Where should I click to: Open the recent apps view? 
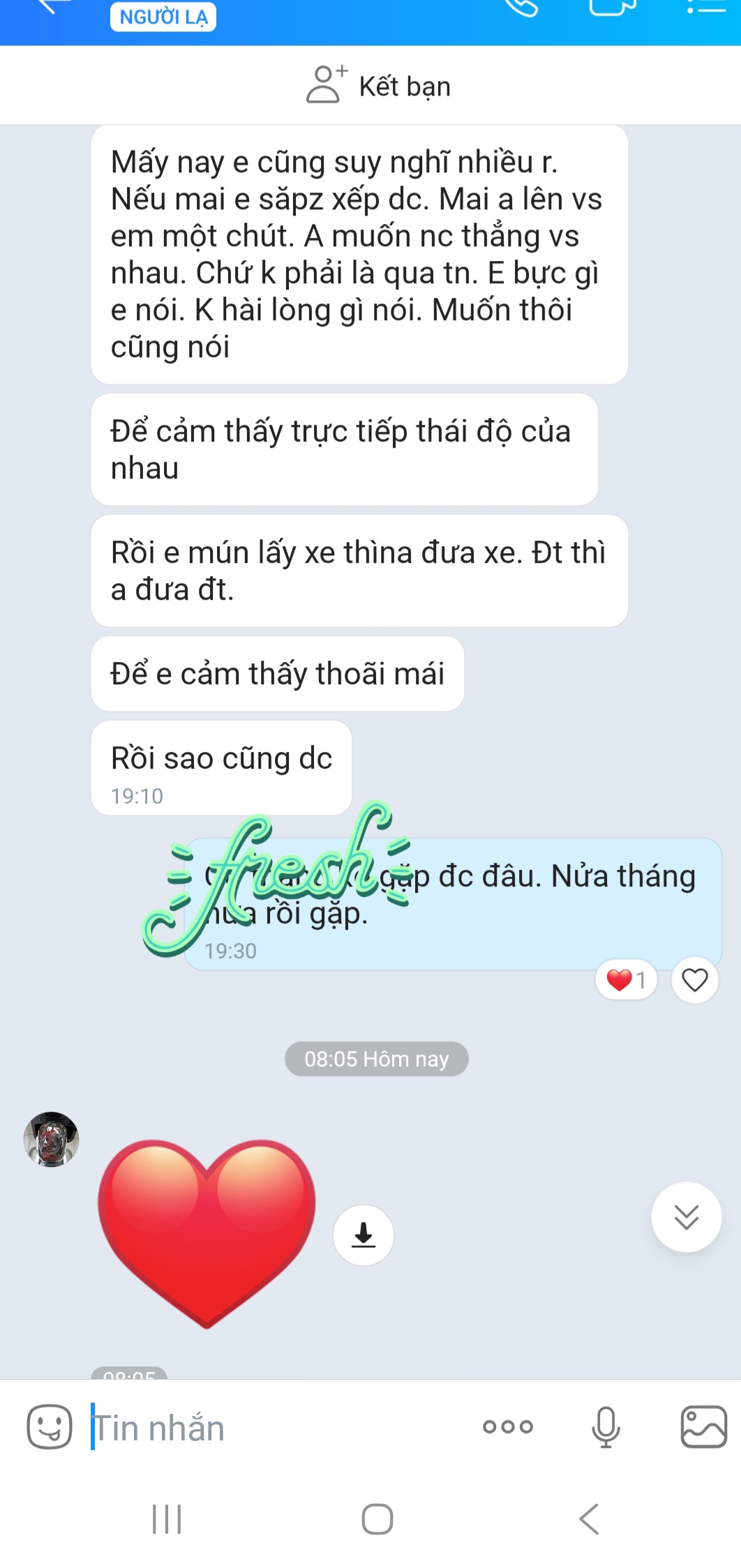point(167,1519)
